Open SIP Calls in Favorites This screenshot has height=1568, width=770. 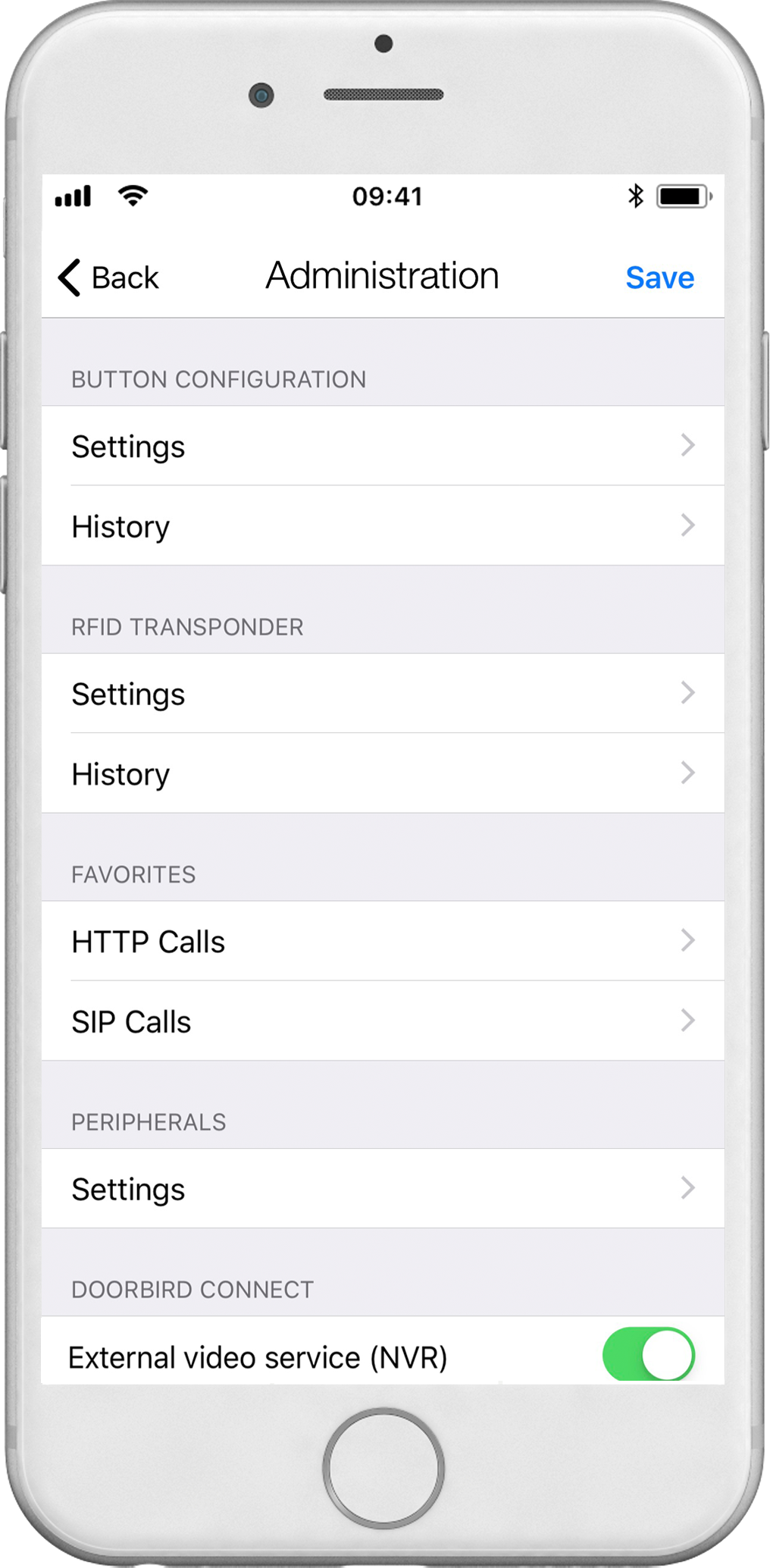coord(383,1021)
